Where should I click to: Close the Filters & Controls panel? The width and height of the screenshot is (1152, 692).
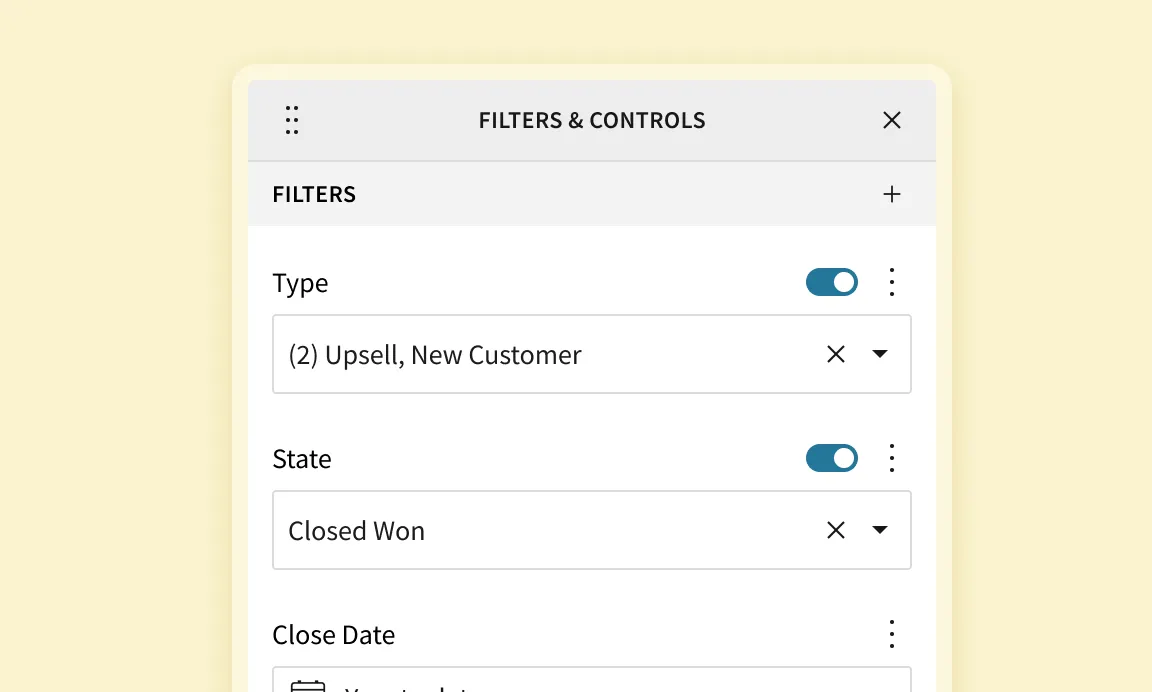tap(892, 121)
